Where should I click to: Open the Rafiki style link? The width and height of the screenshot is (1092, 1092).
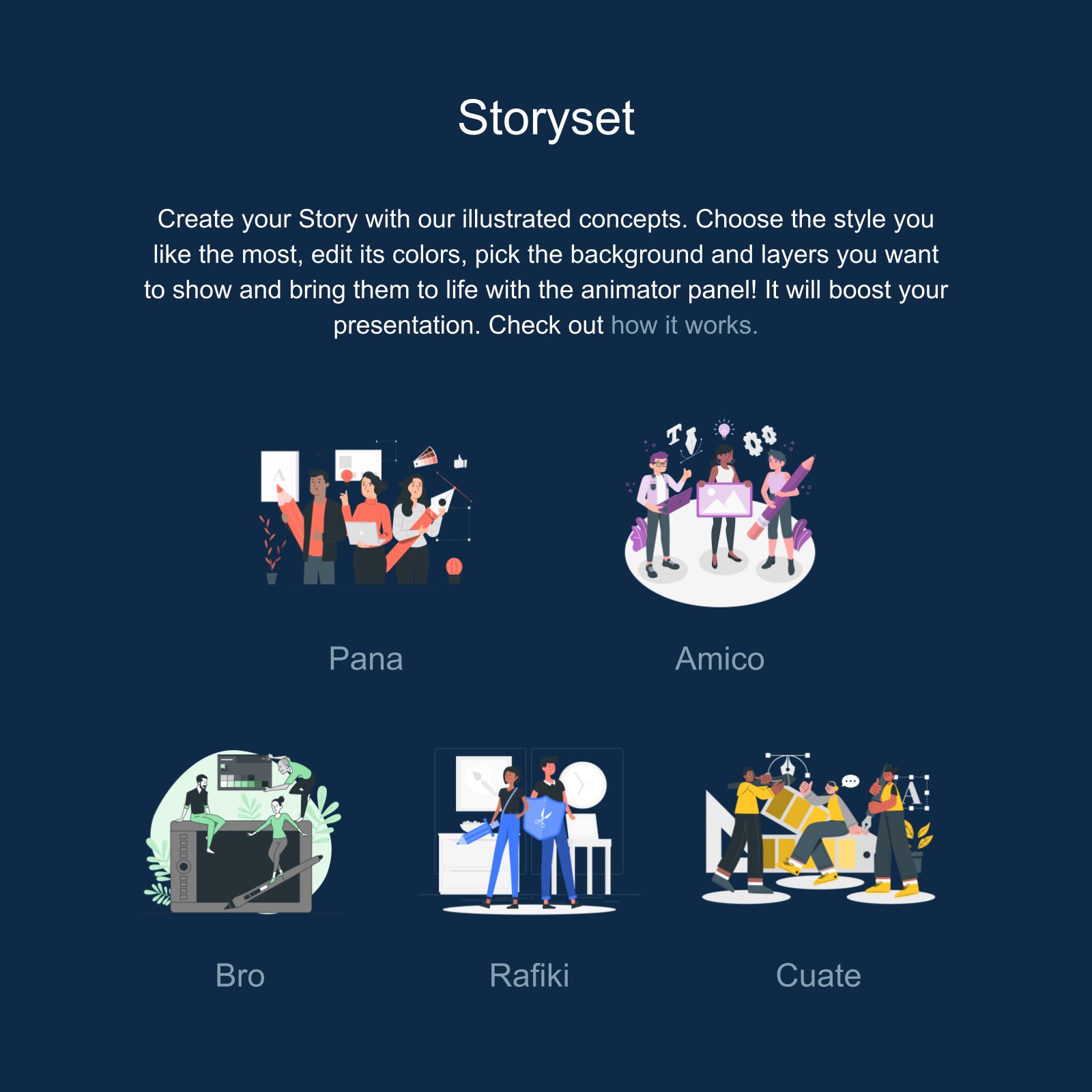(529, 975)
